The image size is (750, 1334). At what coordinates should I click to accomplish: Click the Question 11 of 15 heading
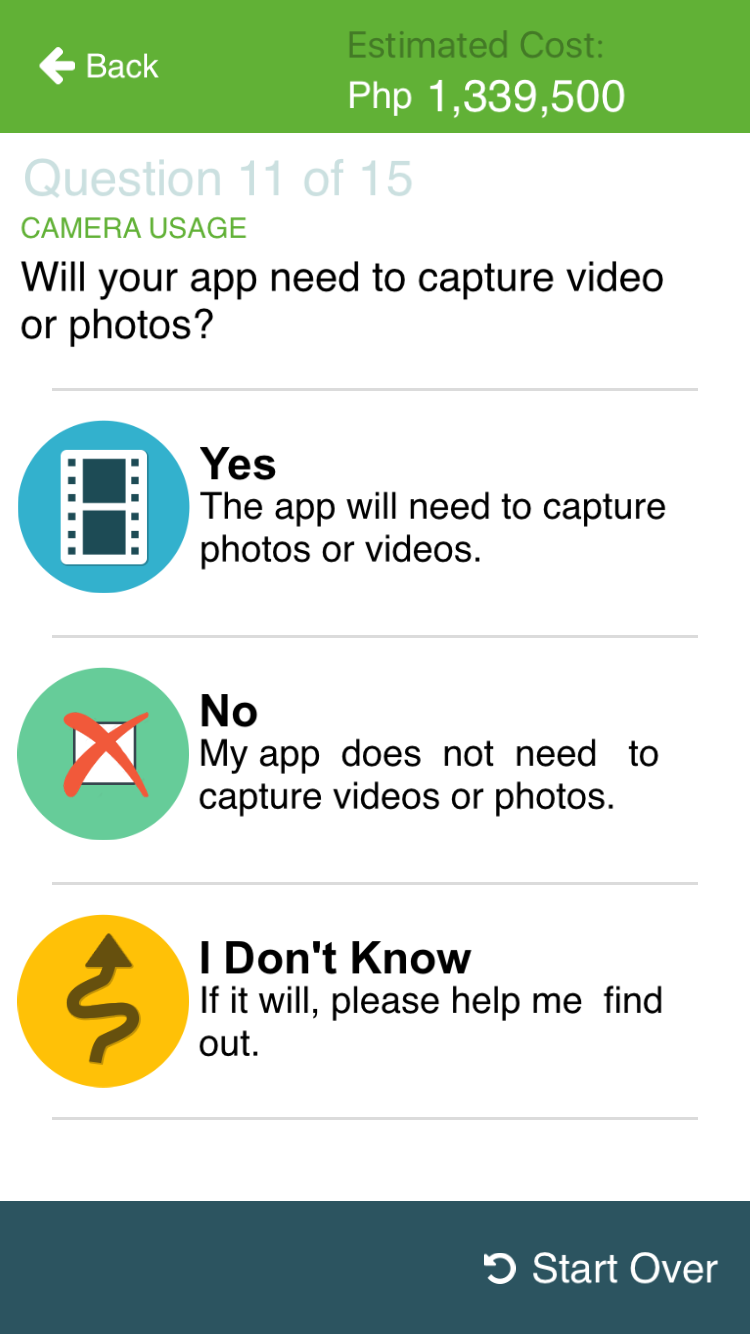pos(219,178)
